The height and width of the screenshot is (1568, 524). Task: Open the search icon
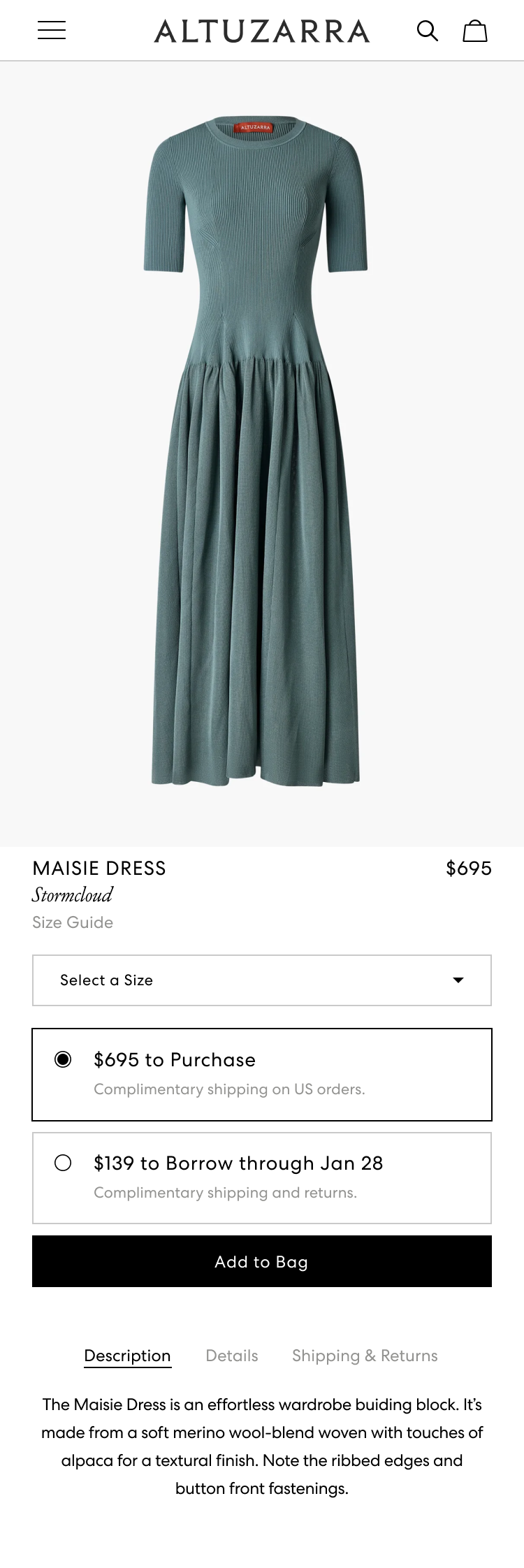tap(428, 31)
